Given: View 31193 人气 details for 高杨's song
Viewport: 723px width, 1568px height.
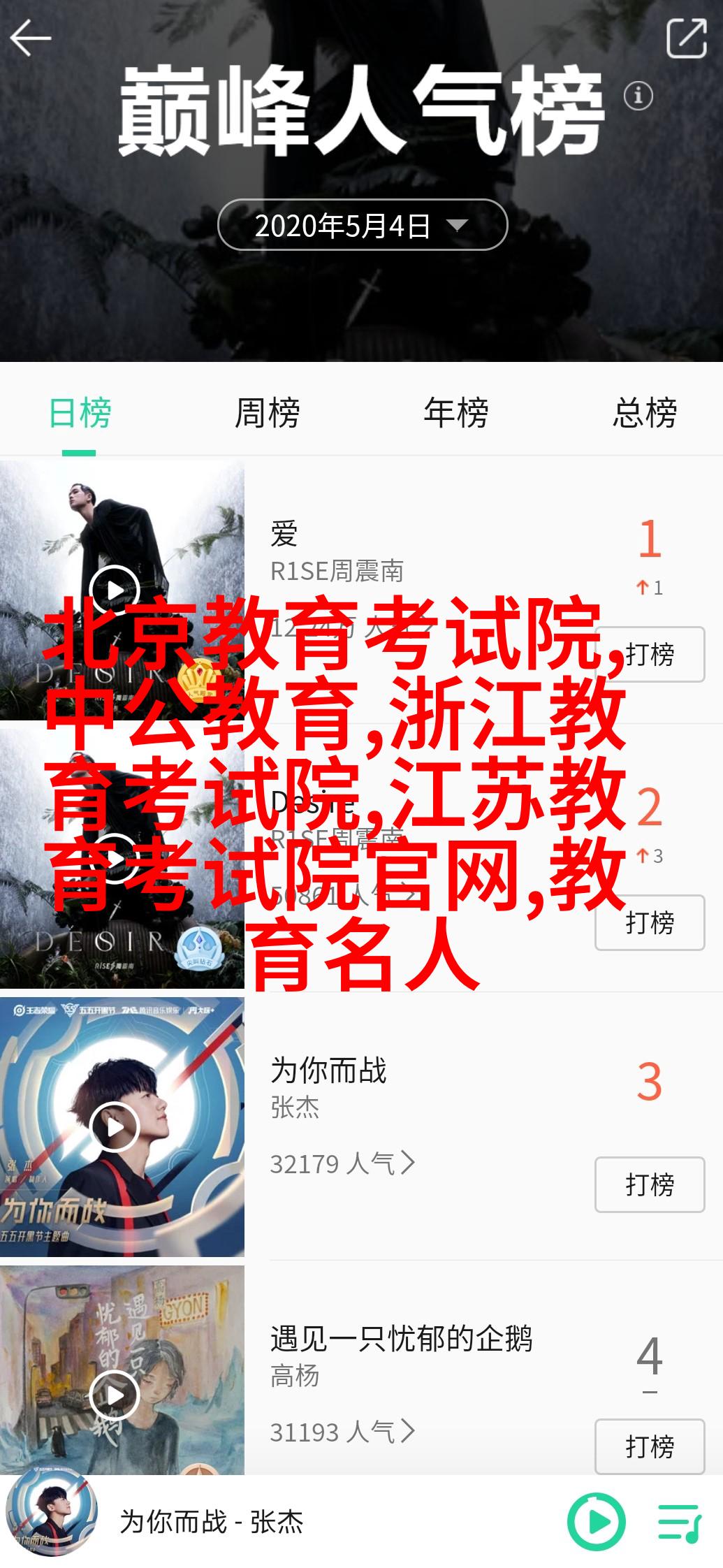Looking at the screenshot, I should [x=342, y=1432].
